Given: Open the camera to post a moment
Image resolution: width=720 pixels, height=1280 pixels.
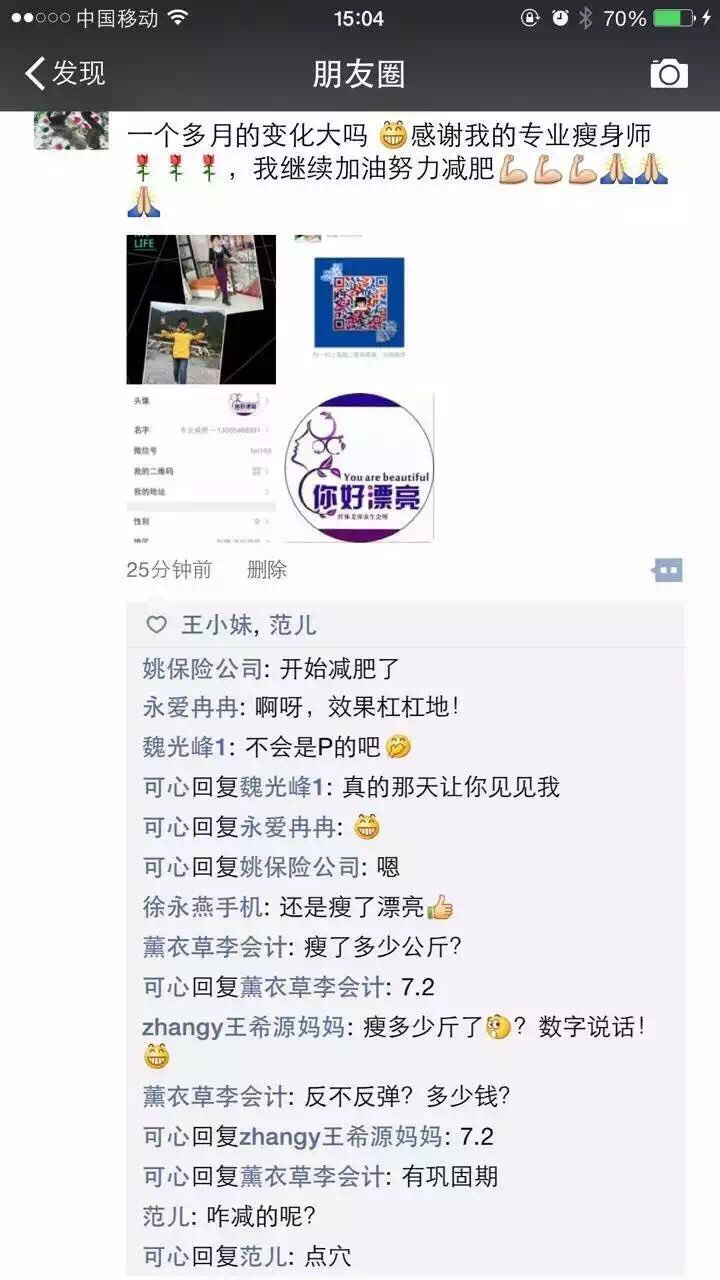Looking at the screenshot, I should 668,73.
